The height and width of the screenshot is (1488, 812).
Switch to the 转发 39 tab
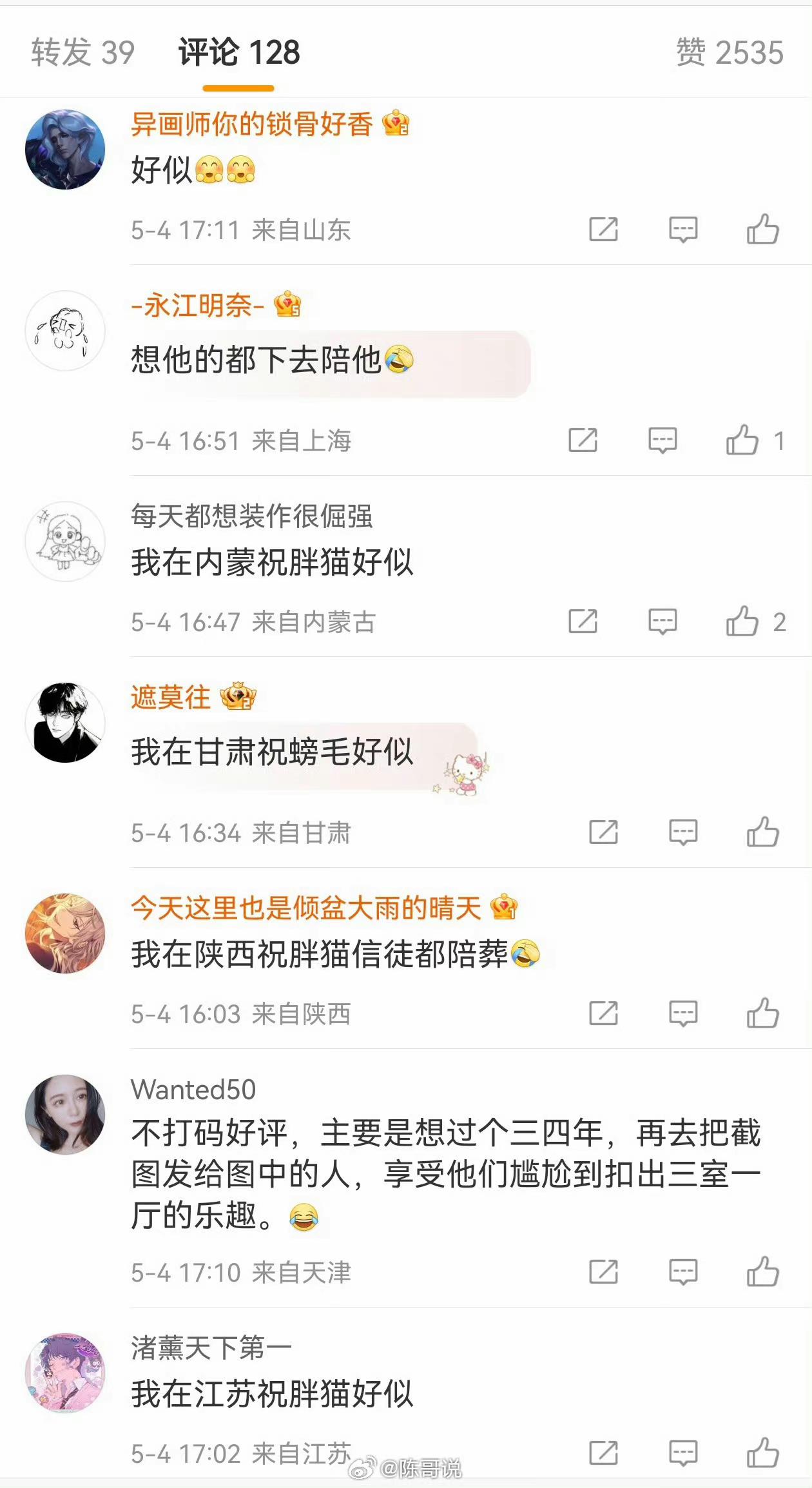point(82,52)
